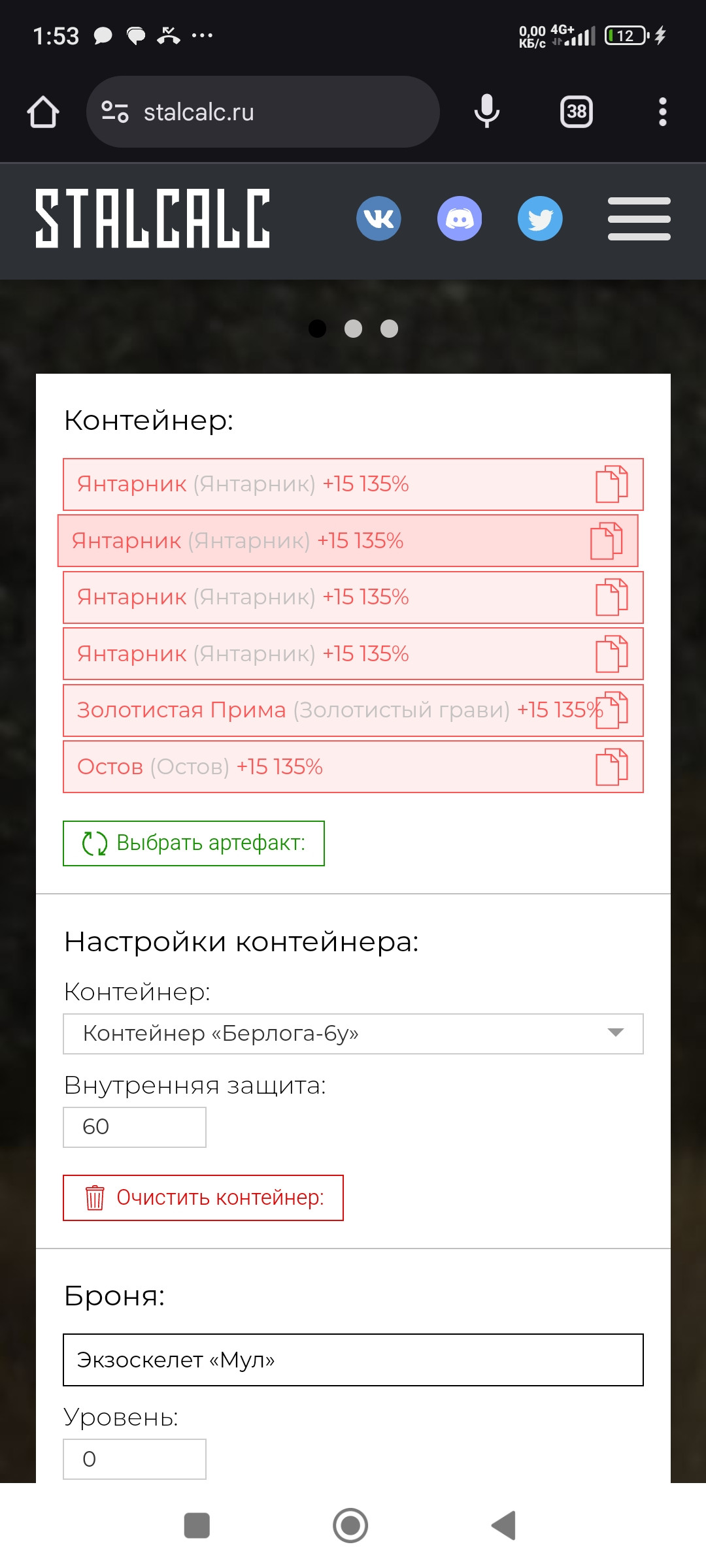This screenshot has width=706, height=1568.
Task: Open the Twitter link
Action: pos(540,218)
